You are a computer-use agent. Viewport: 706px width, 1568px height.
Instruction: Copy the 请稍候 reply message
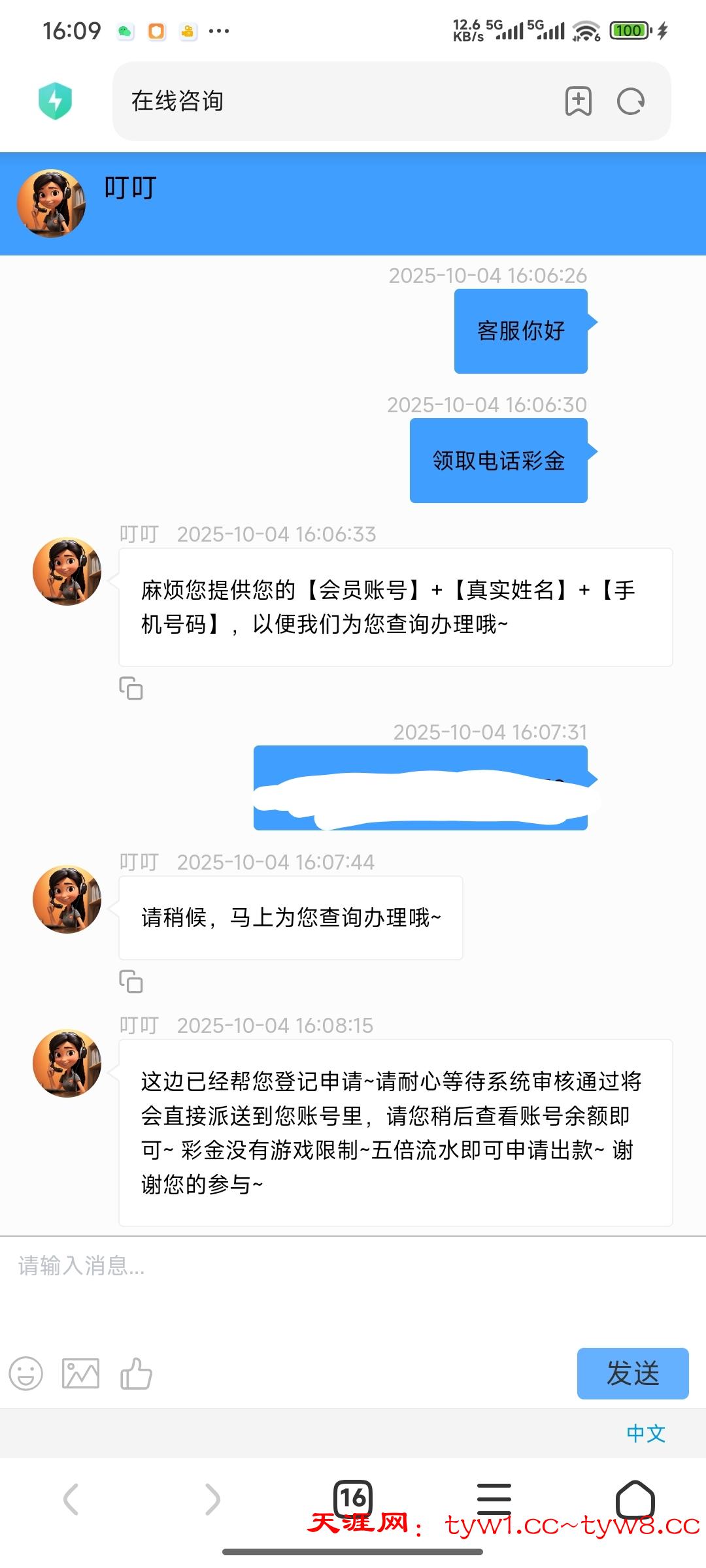[x=131, y=981]
